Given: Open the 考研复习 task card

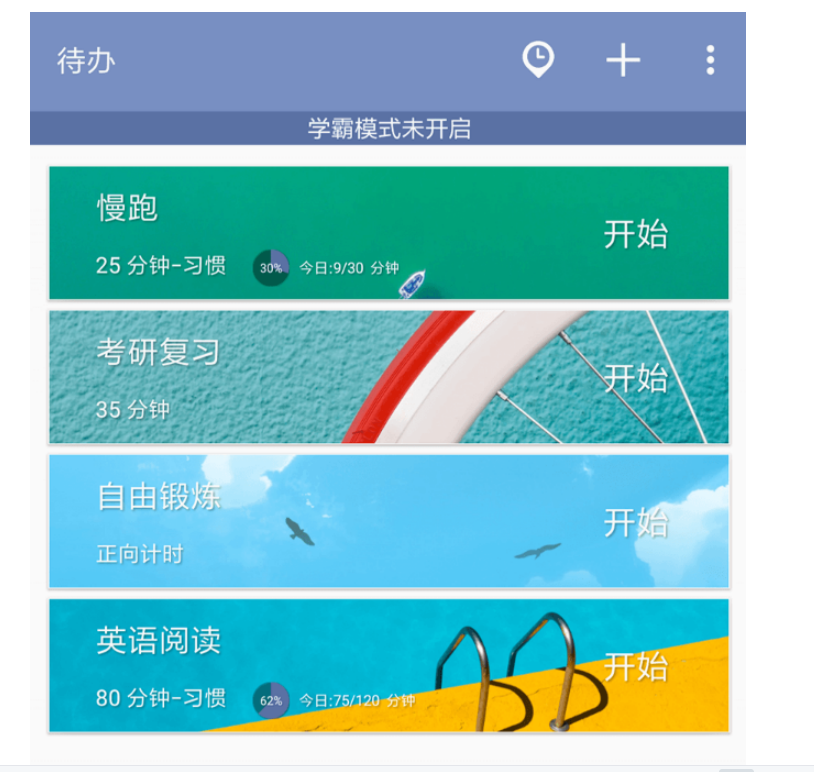Looking at the screenshot, I should point(250,378).
